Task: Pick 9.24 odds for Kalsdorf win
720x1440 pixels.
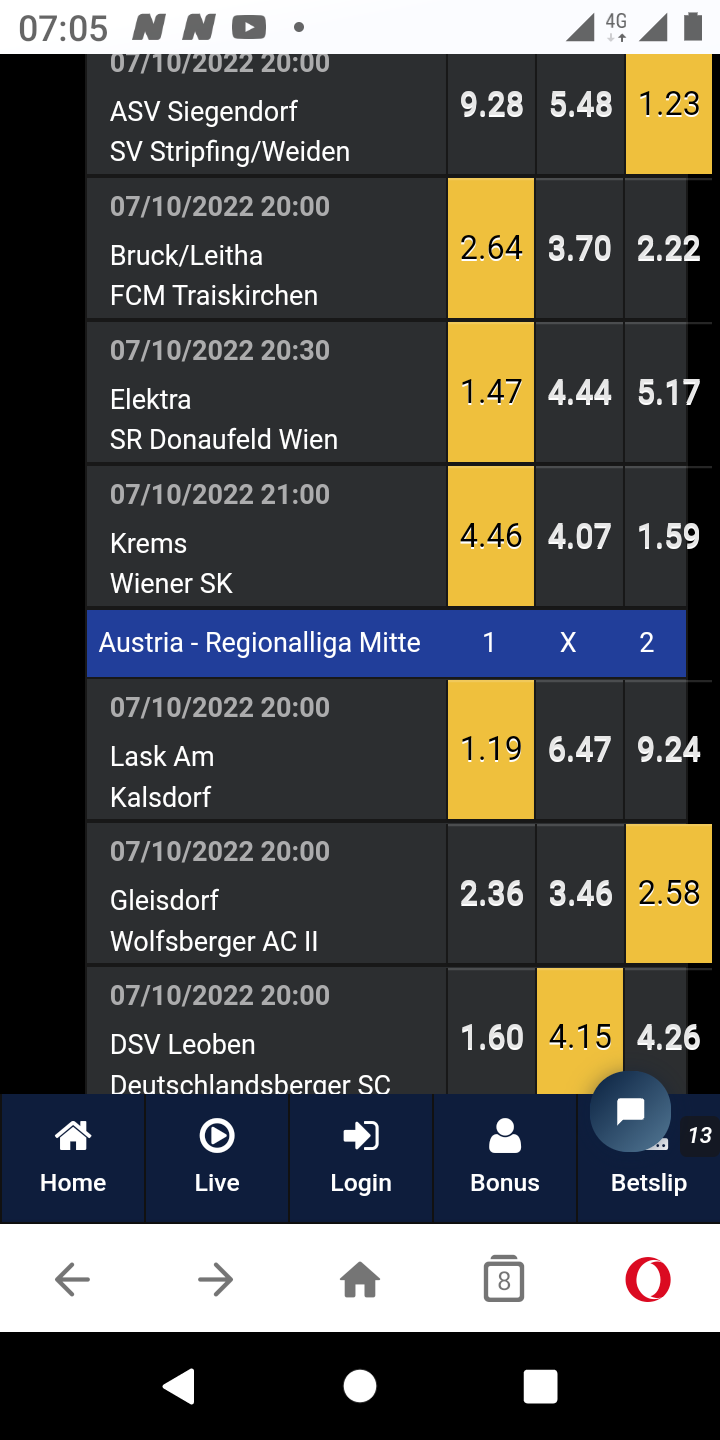Action: (x=669, y=749)
